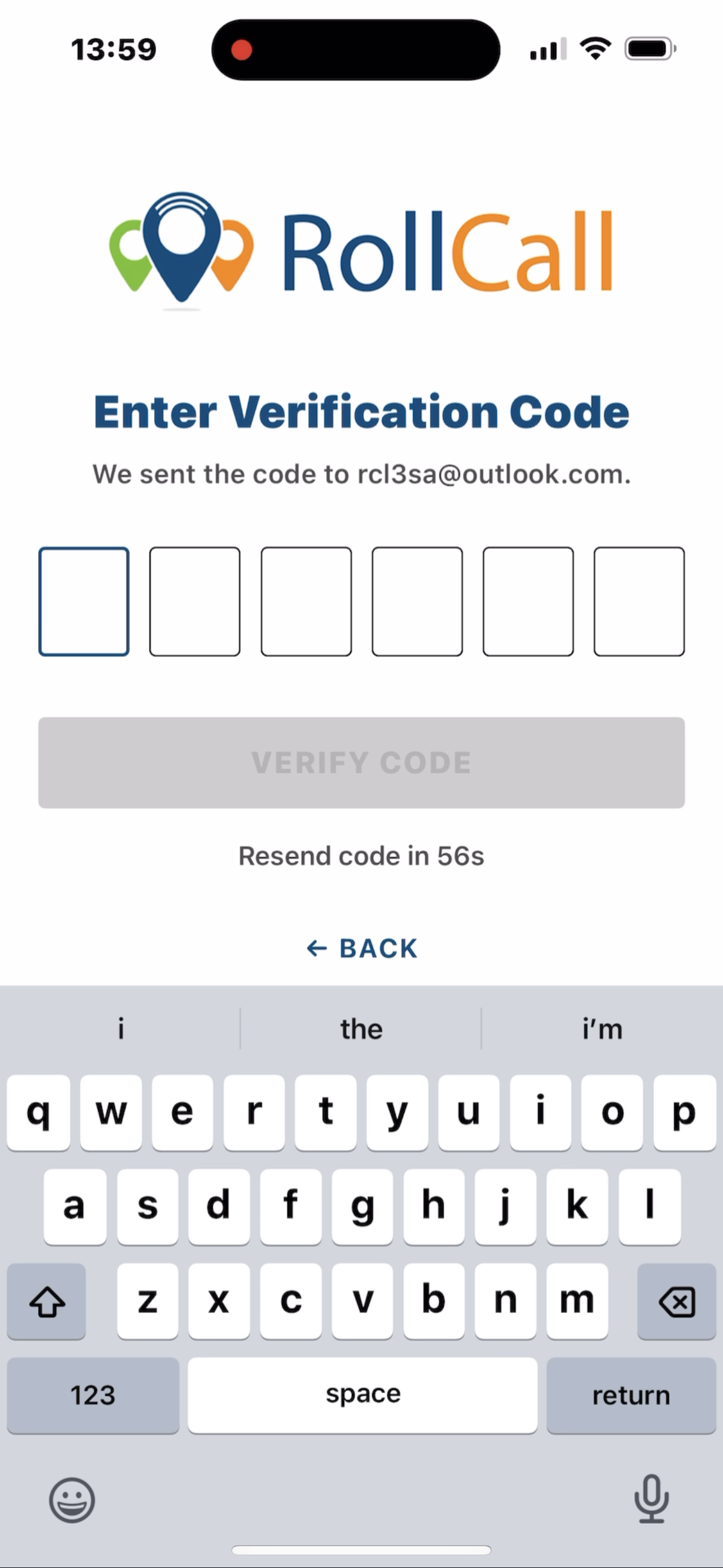Viewport: 723px width, 1568px height.
Task: Tap the third verification code box
Action: tap(306, 601)
